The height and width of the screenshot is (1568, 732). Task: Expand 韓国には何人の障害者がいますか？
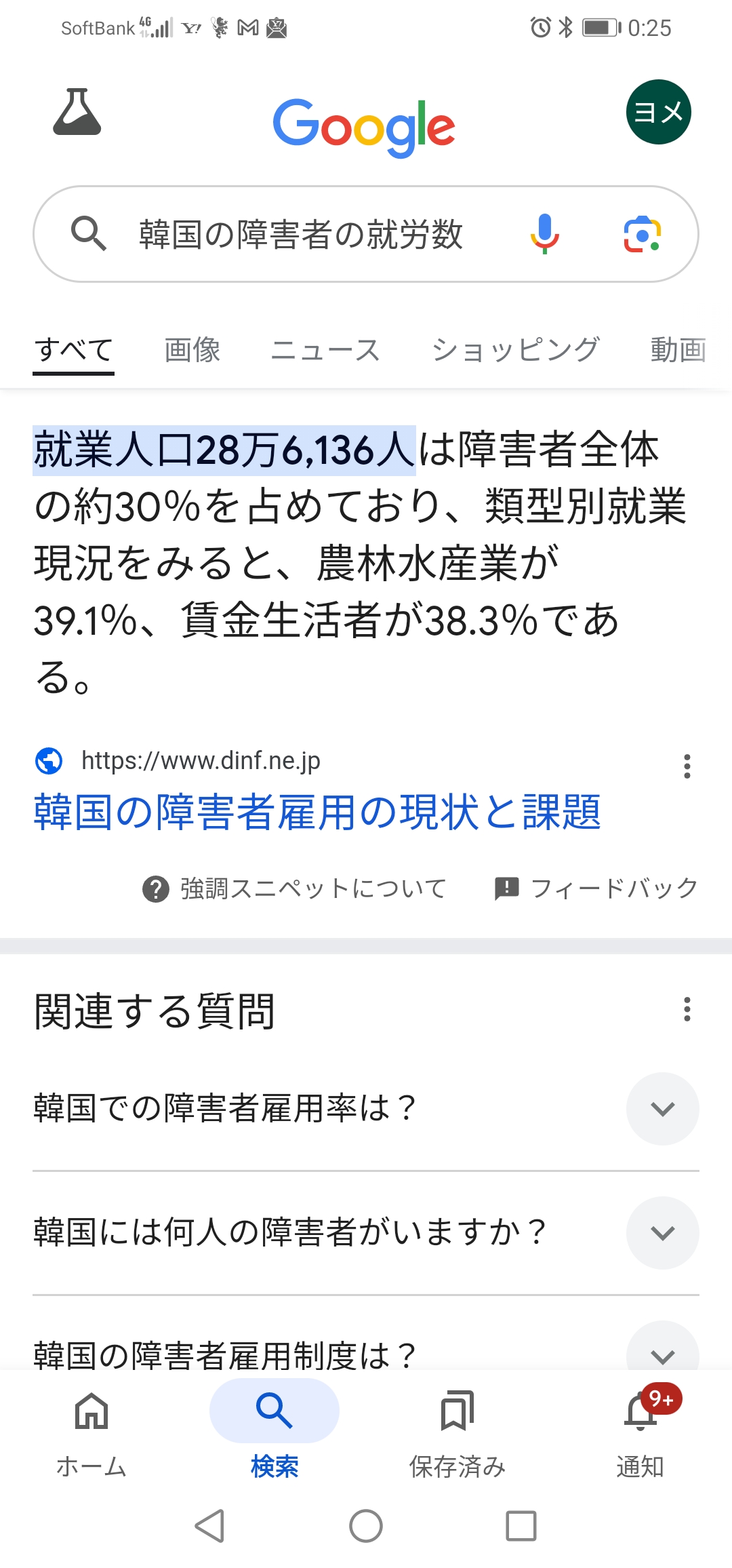[662, 1233]
